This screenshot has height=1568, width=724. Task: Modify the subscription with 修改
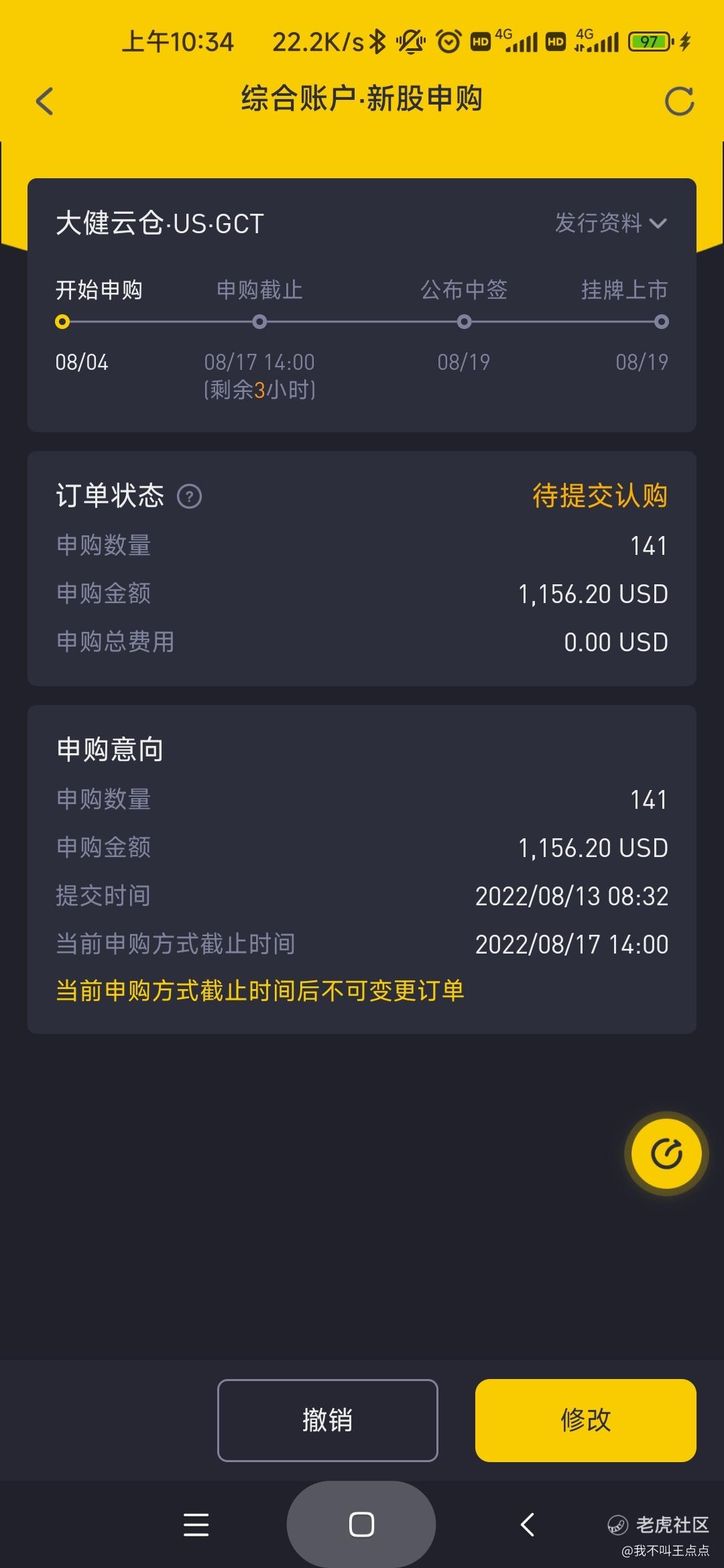click(x=586, y=1420)
